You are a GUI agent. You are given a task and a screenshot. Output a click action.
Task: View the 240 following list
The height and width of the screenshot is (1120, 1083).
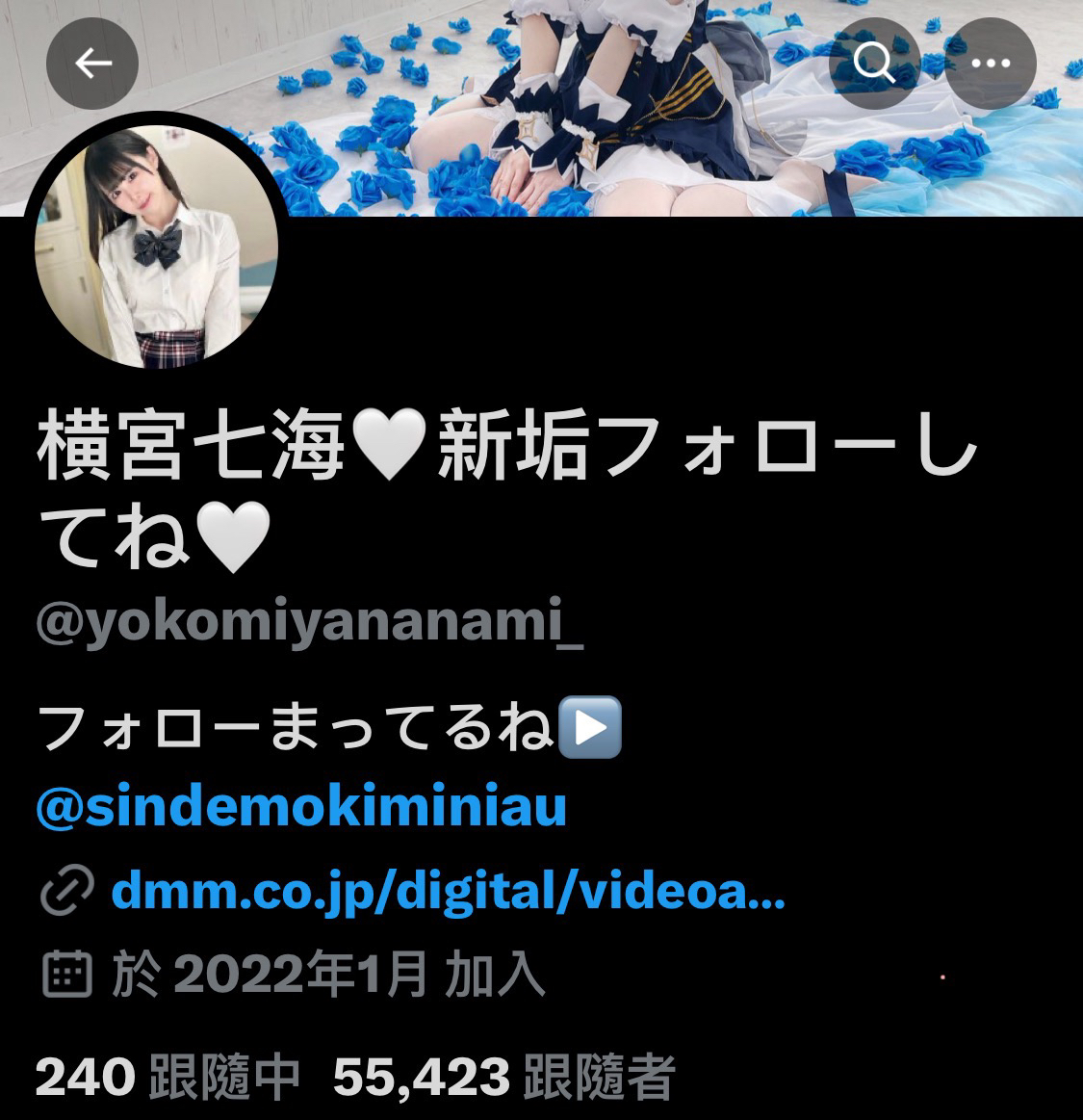pos(168,1077)
